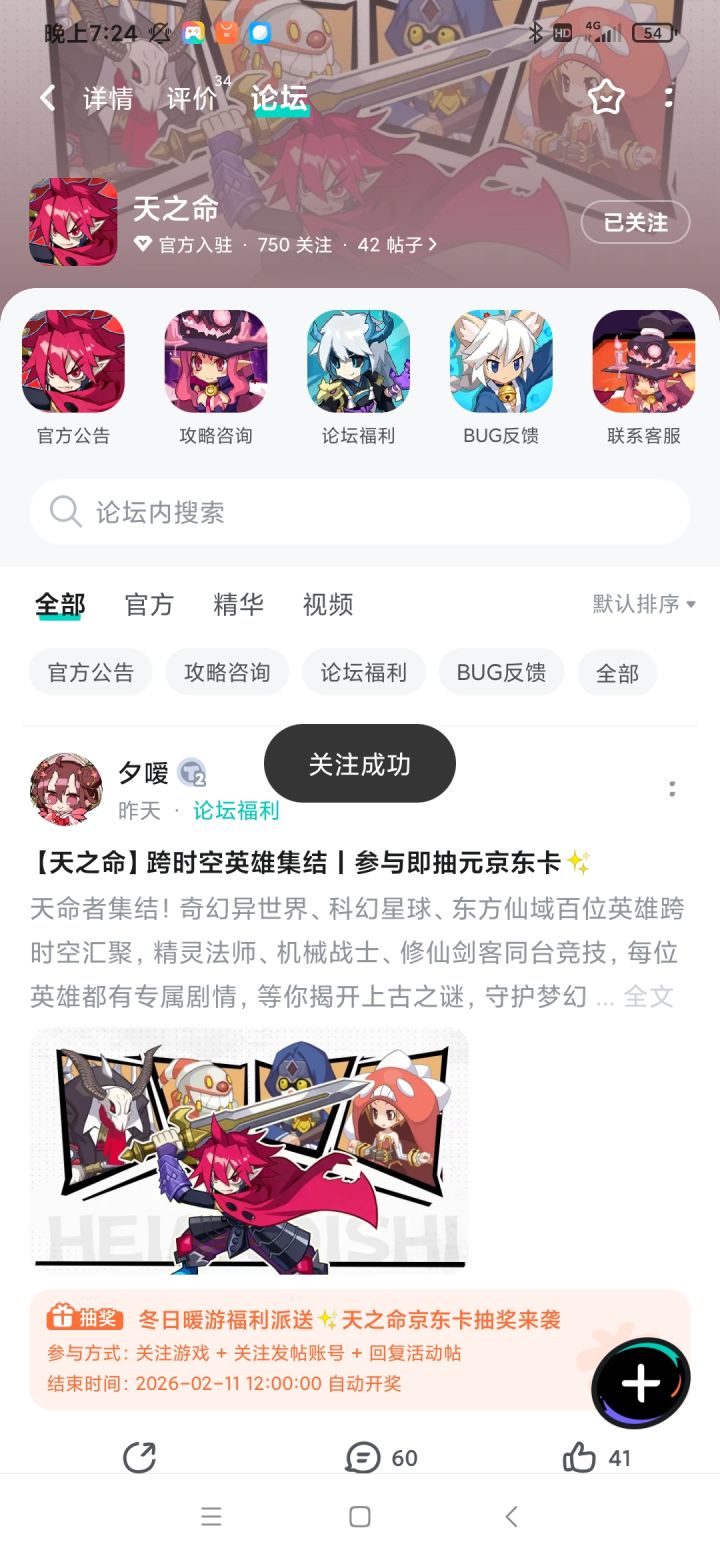720x1560 pixels.
Task: Switch to the 评价 reviews tab
Action: (191, 97)
